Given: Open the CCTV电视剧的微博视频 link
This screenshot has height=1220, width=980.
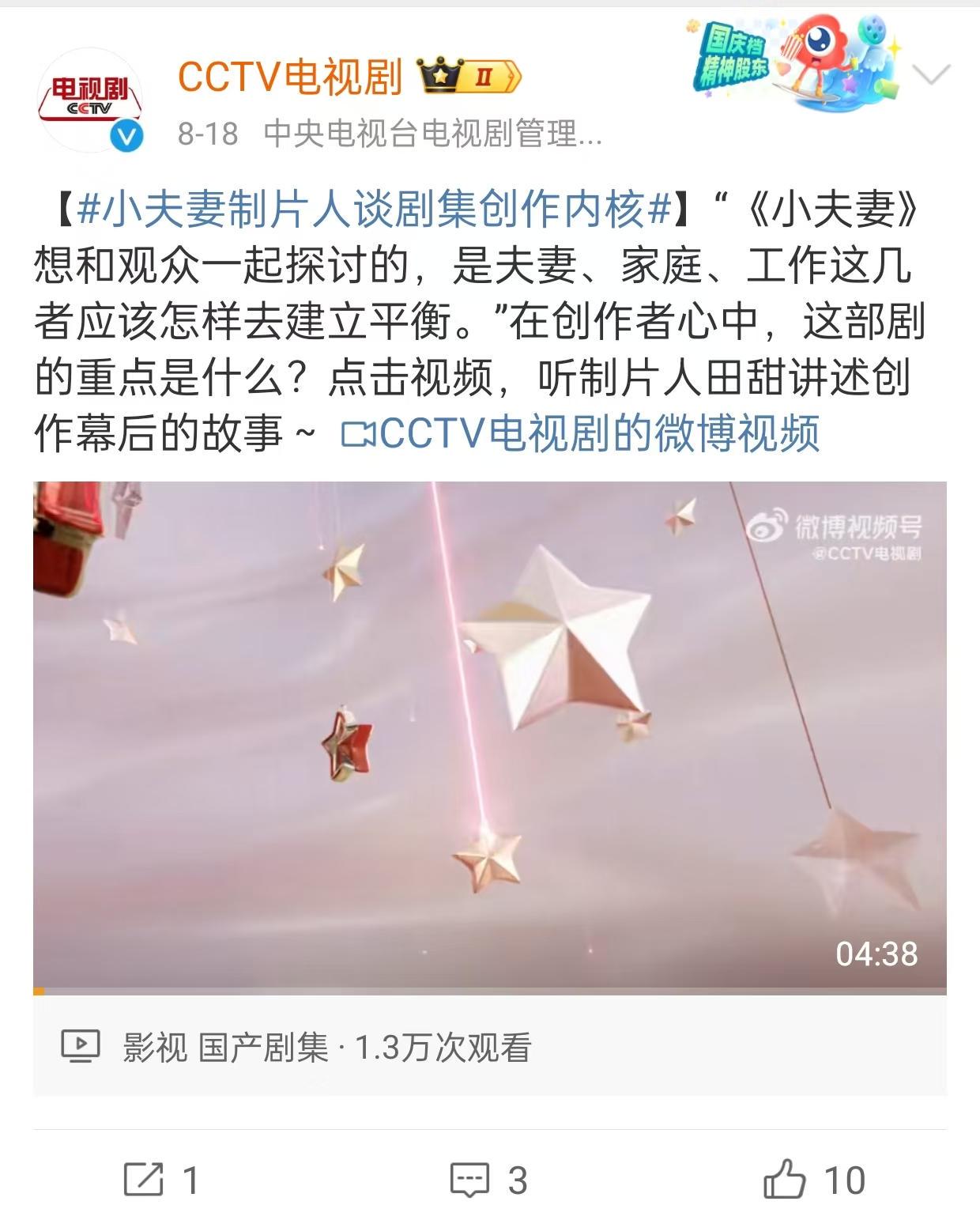Looking at the screenshot, I should pos(581,434).
